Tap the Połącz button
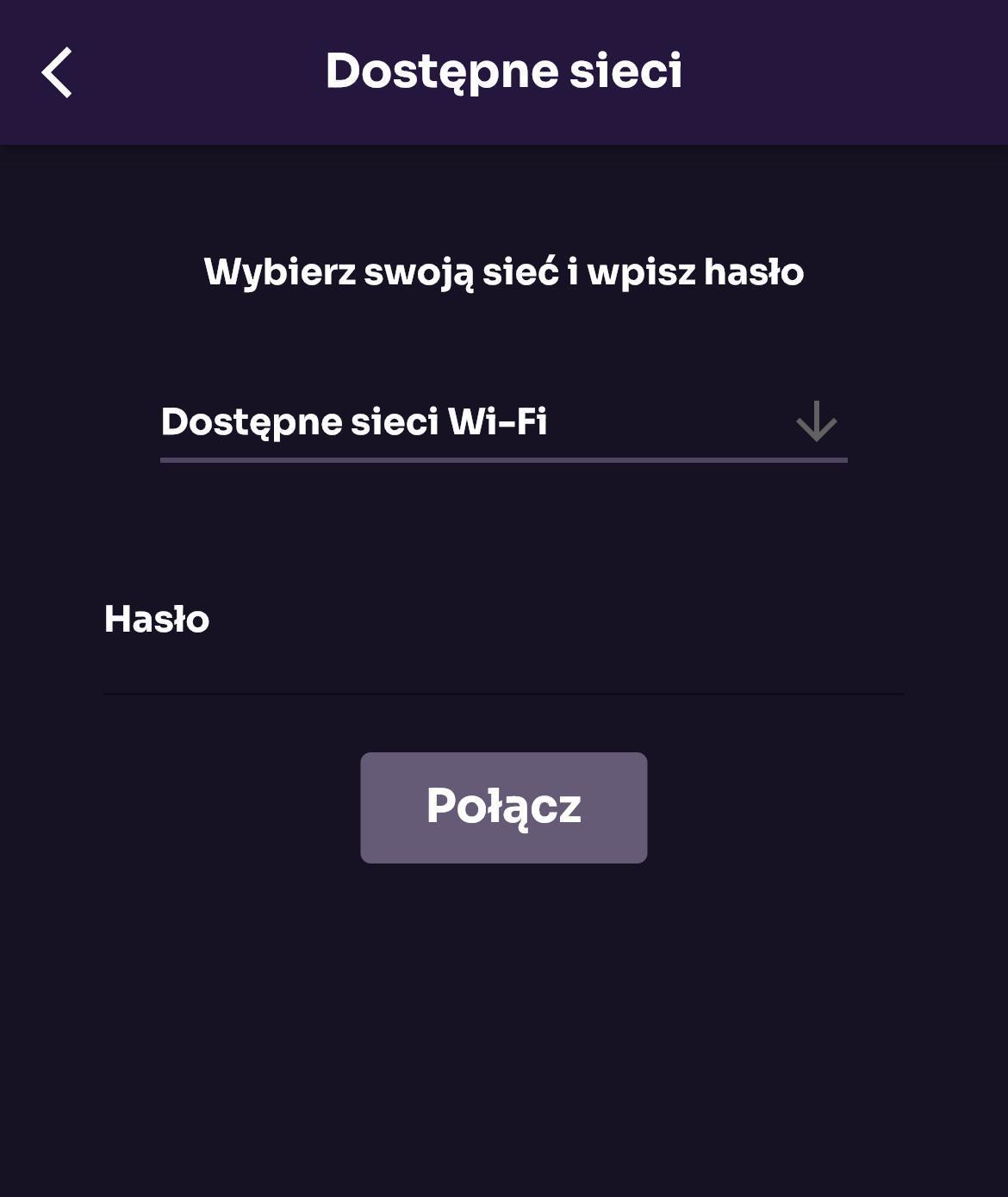The image size is (1008, 1197). point(503,807)
